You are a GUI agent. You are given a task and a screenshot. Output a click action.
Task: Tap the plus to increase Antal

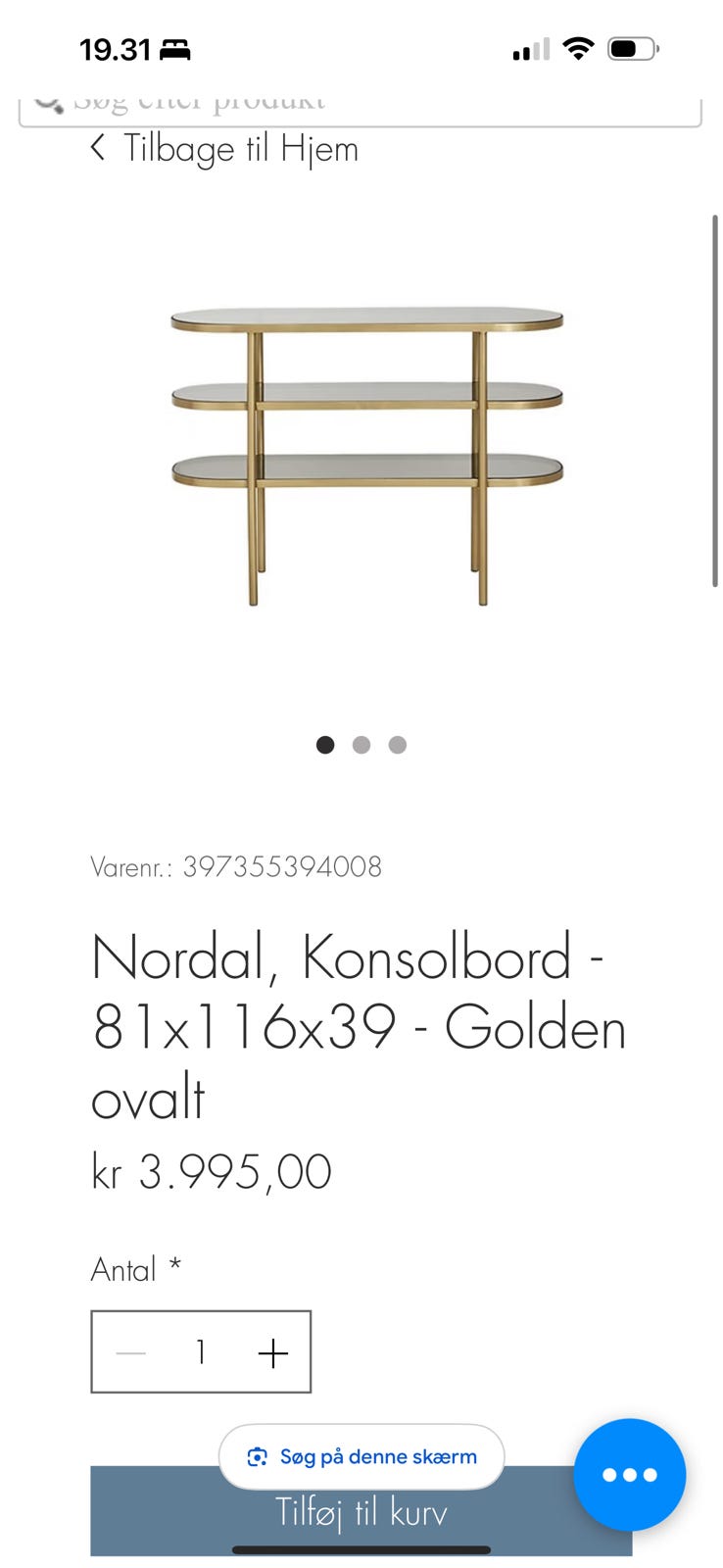tap(272, 1352)
